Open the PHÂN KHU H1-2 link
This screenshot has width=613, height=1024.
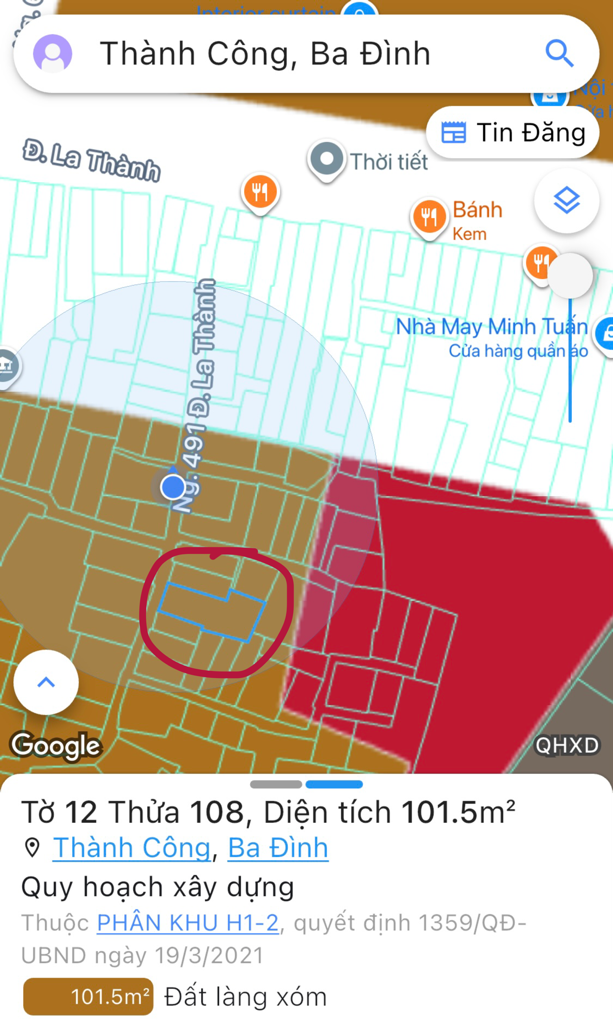tap(187, 923)
